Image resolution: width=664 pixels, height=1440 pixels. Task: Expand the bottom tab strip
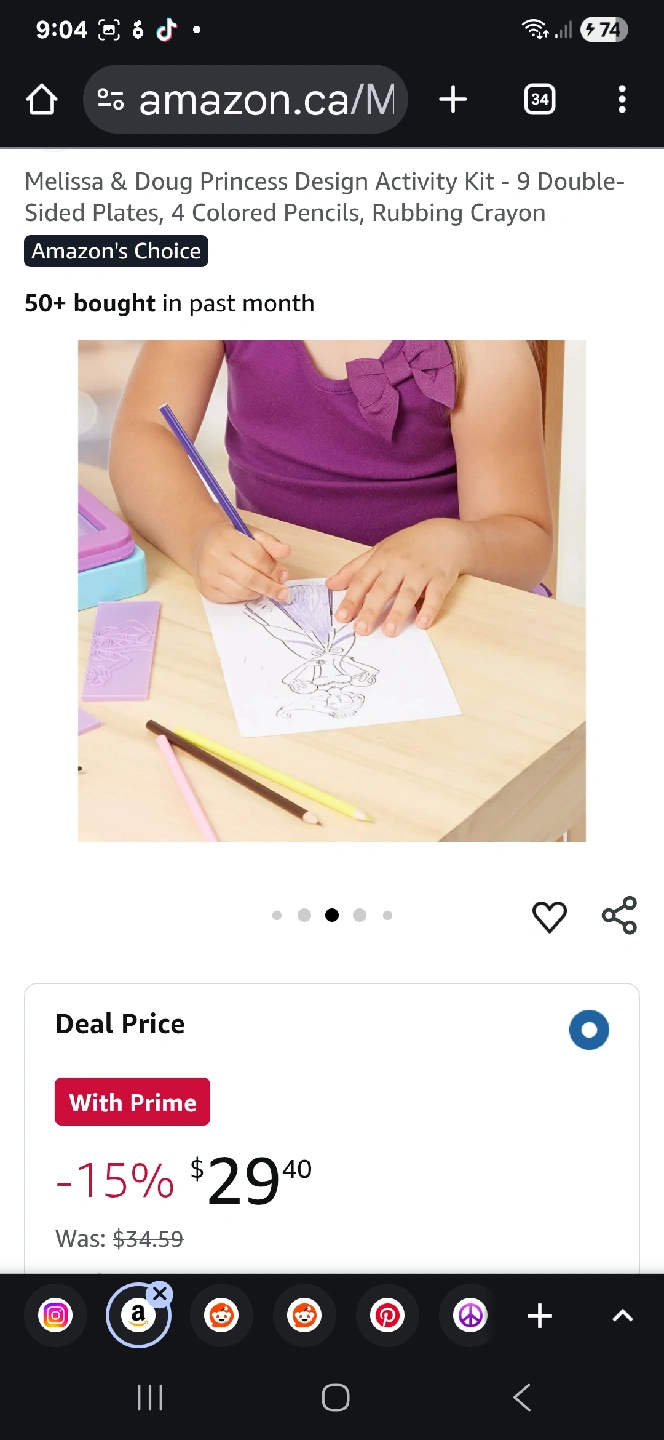(622, 1316)
